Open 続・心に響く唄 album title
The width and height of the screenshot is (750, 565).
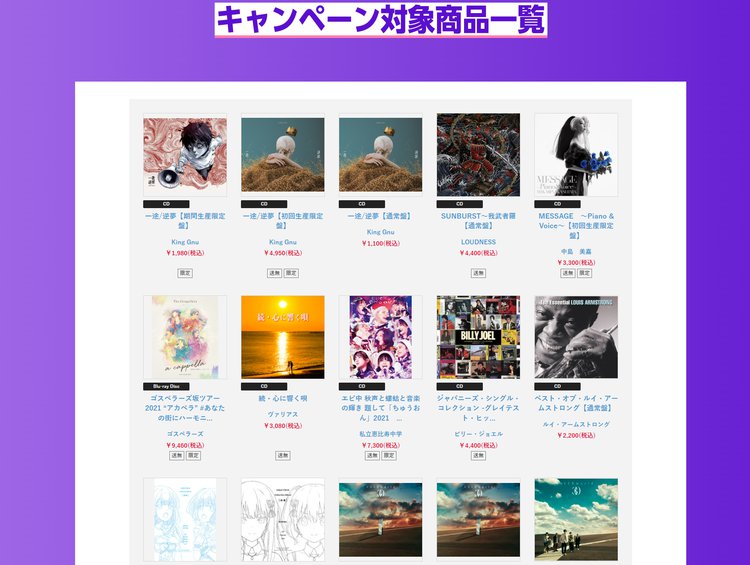pyautogui.click(x=282, y=398)
